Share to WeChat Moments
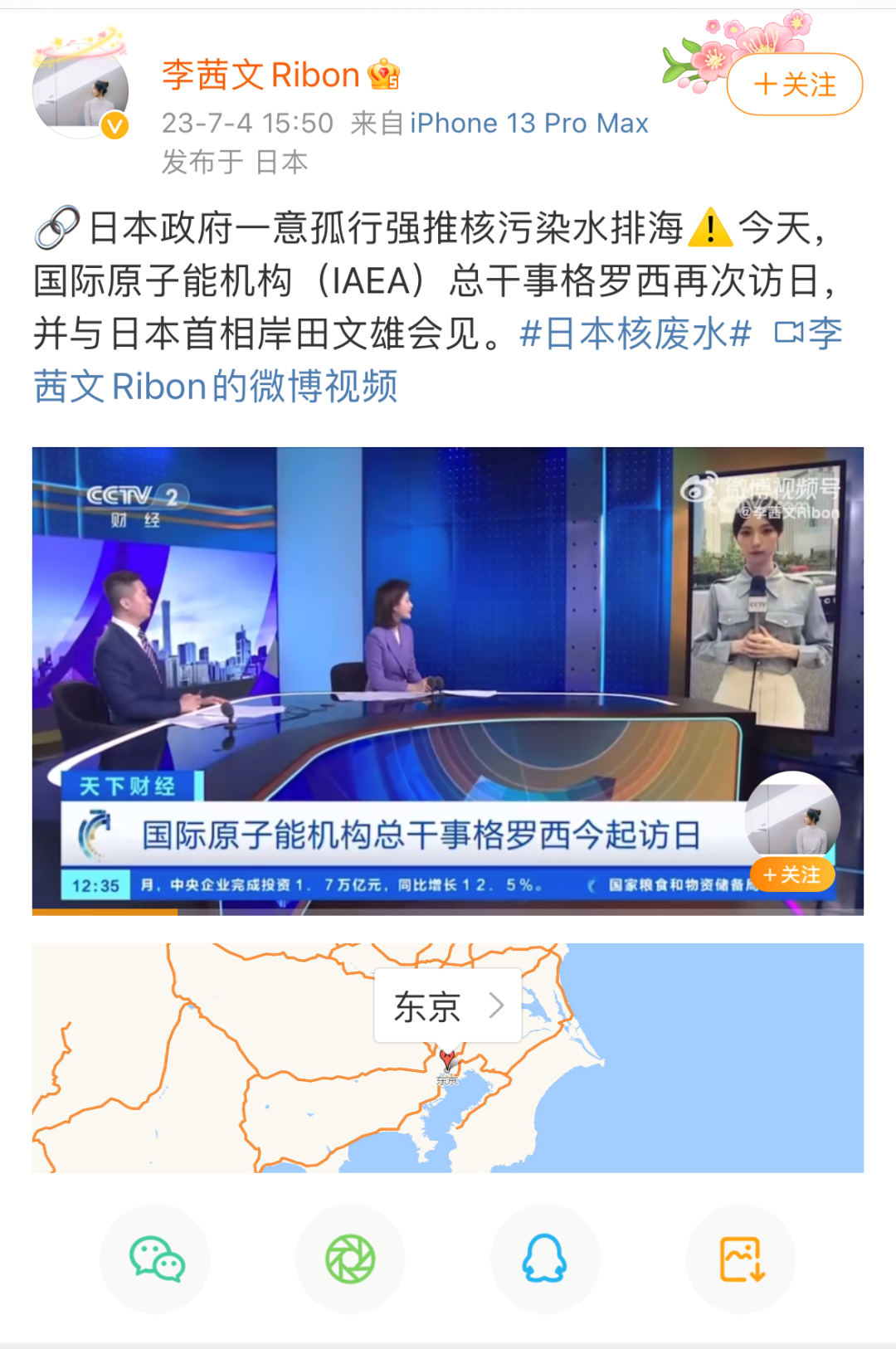This screenshot has height=1349, width=896. (350, 1259)
